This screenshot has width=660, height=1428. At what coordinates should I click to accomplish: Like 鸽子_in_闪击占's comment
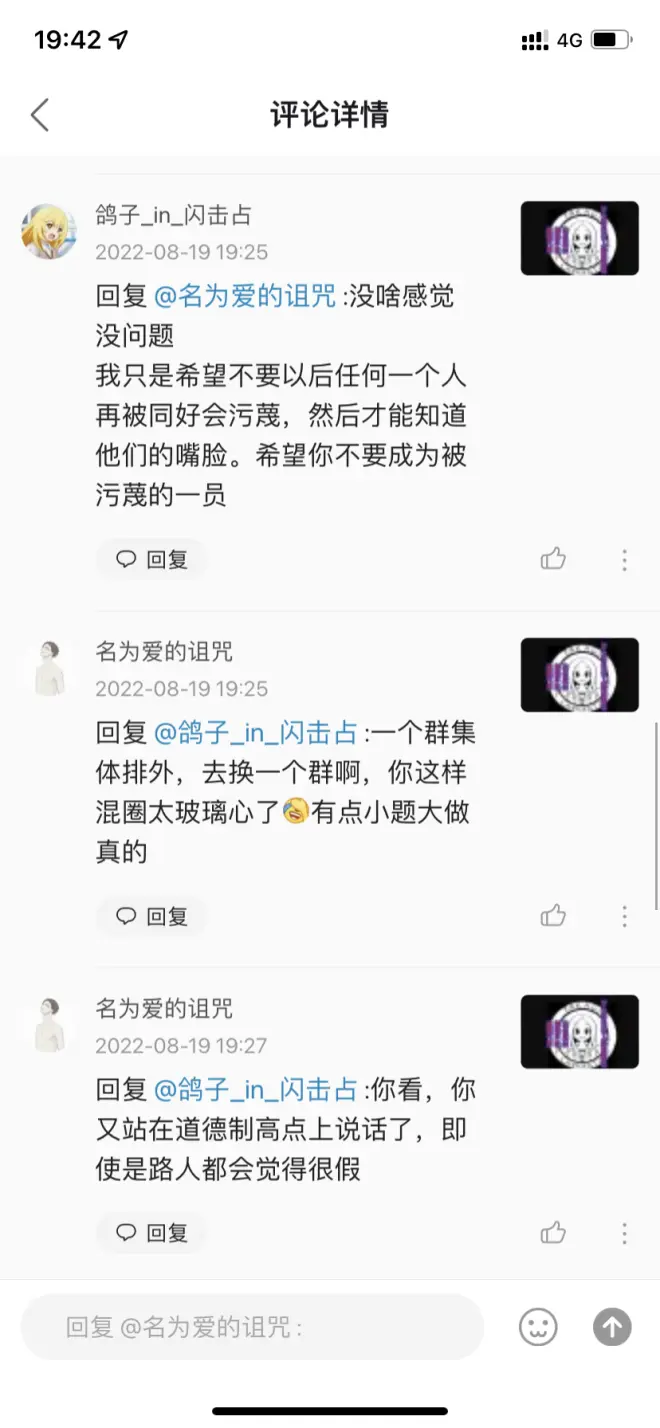[x=553, y=559]
